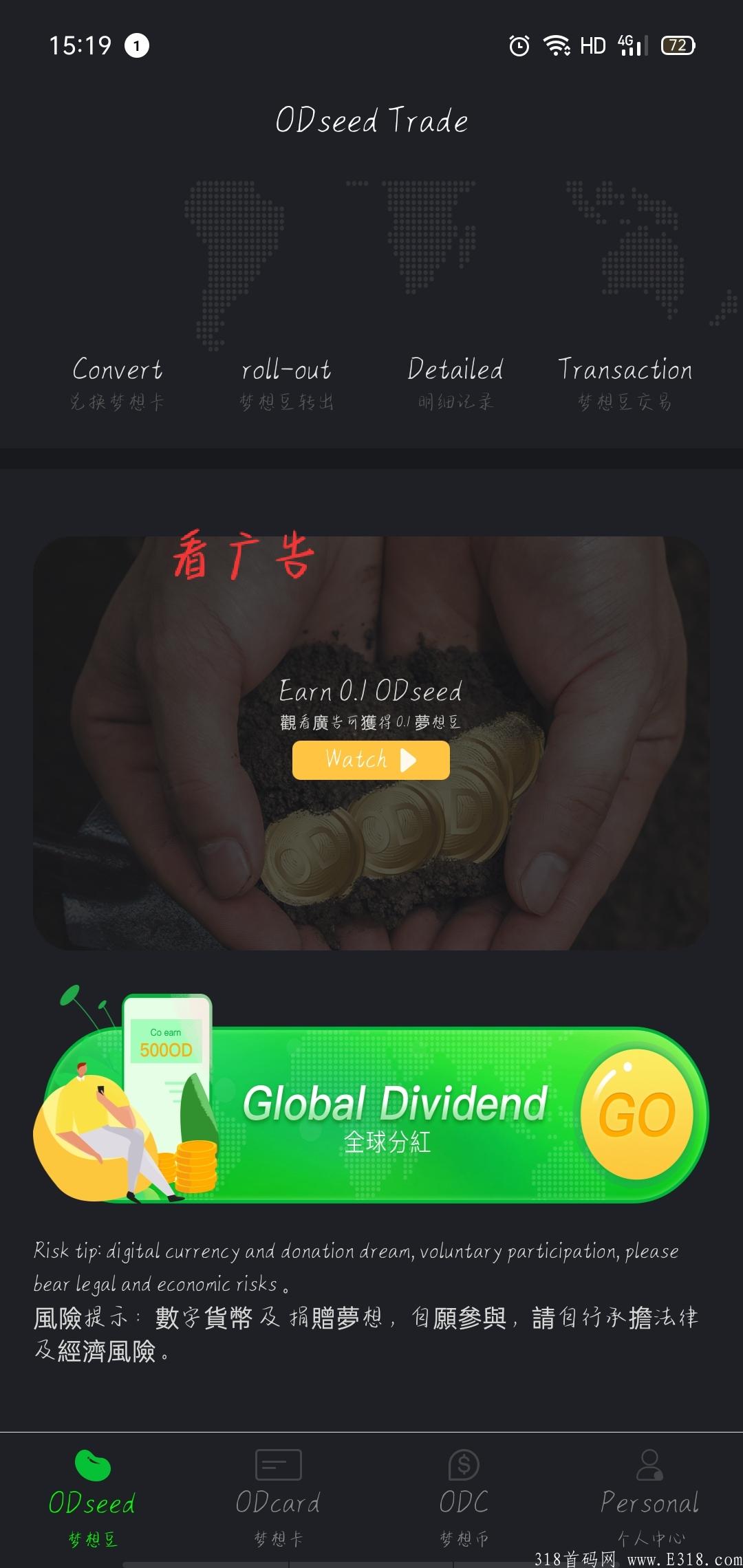This screenshot has width=743, height=1568.
Task: Tap the battery indicator showing 72
Action: pos(676,45)
